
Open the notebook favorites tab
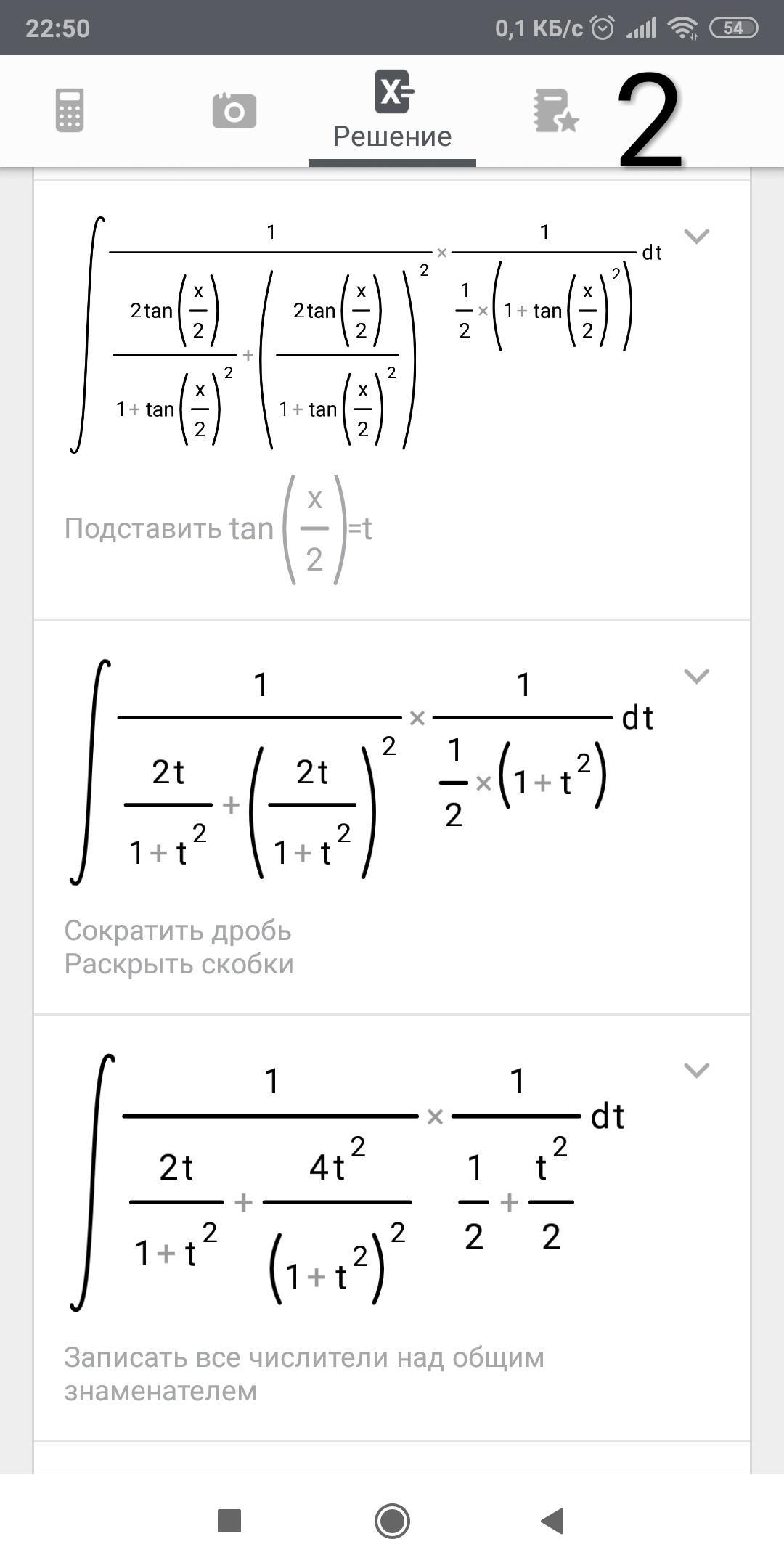coord(555,110)
